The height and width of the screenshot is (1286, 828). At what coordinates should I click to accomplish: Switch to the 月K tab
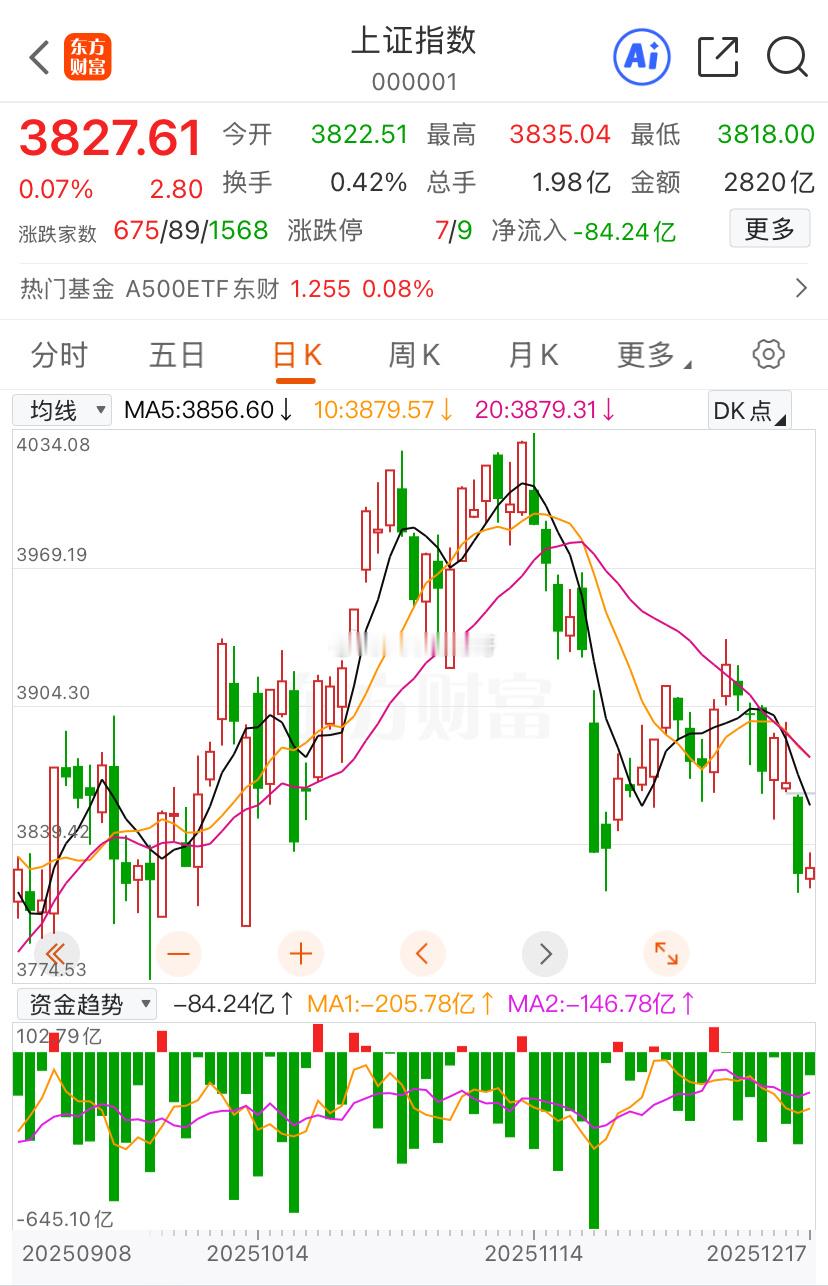pyautogui.click(x=531, y=355)
